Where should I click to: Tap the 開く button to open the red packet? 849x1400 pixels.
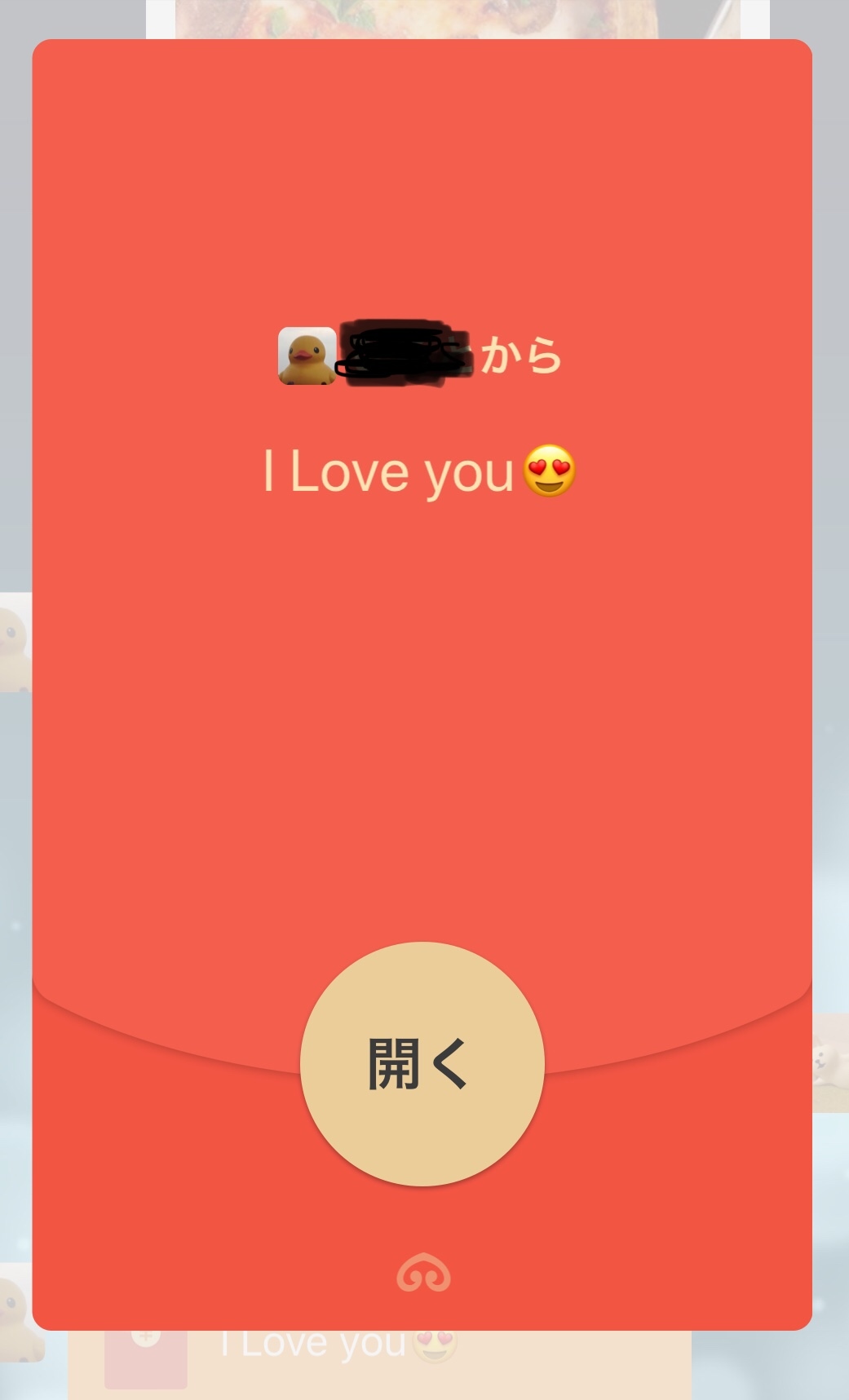pyautogui.click(x=422, y=1063)
